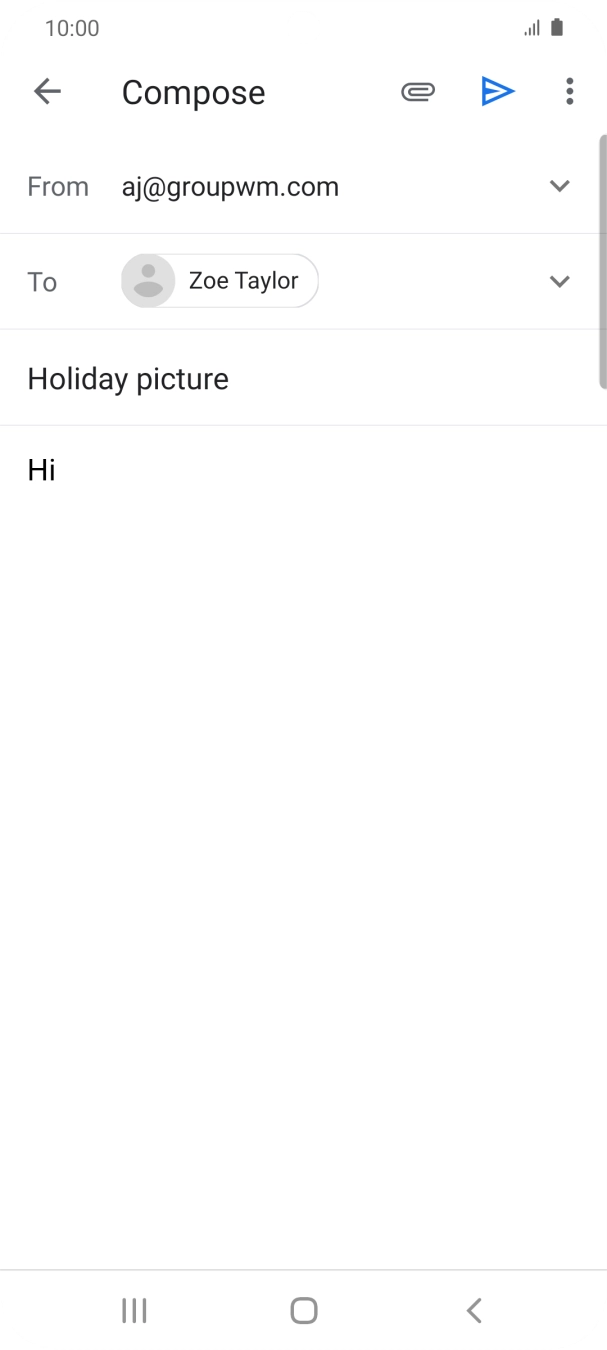607x1350 pixels.
Task: Open the three-dot overflow menu
Action: pos(569,92)
